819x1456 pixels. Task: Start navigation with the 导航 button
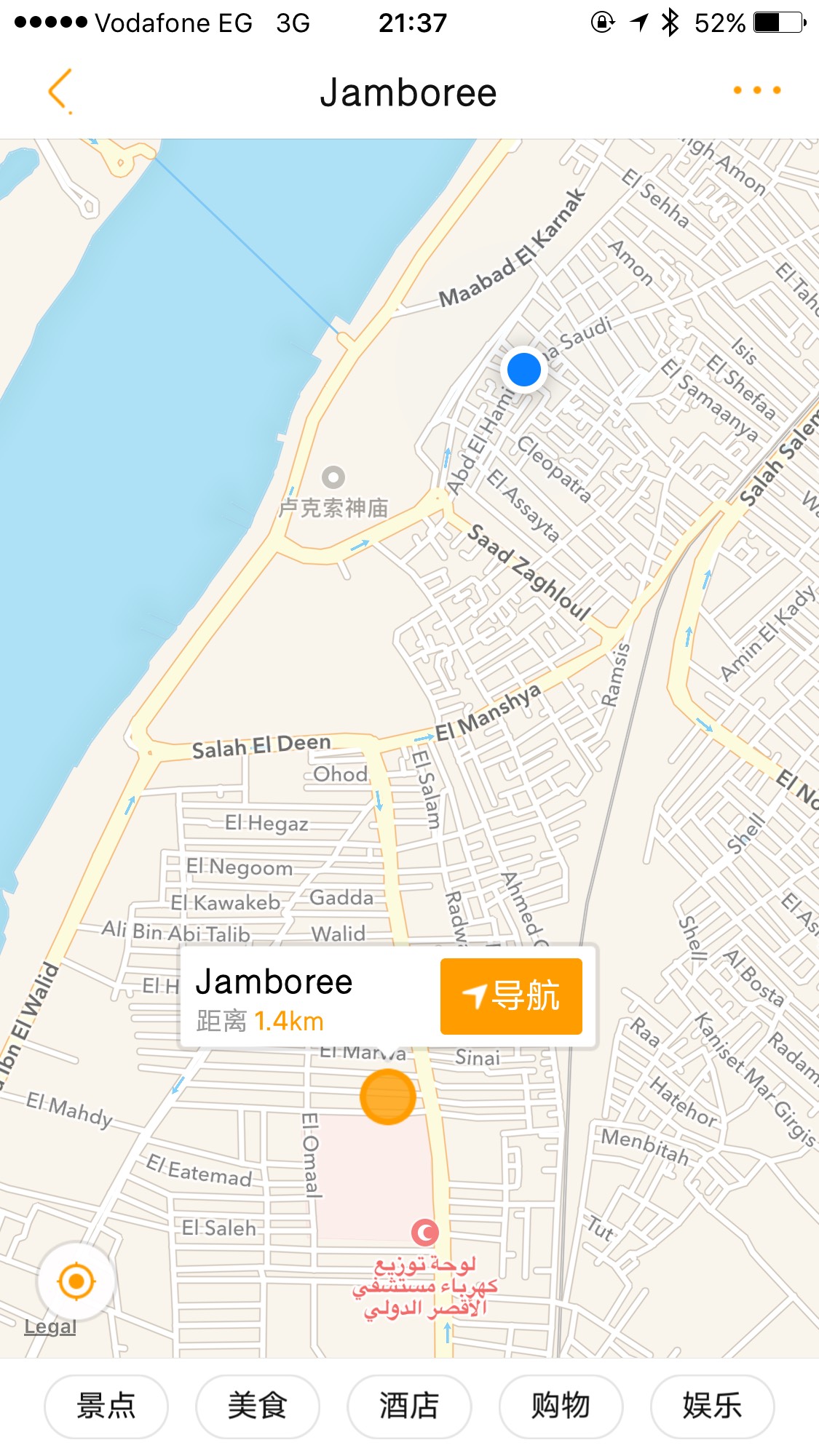pyautogui.click(x=511, y=995)
